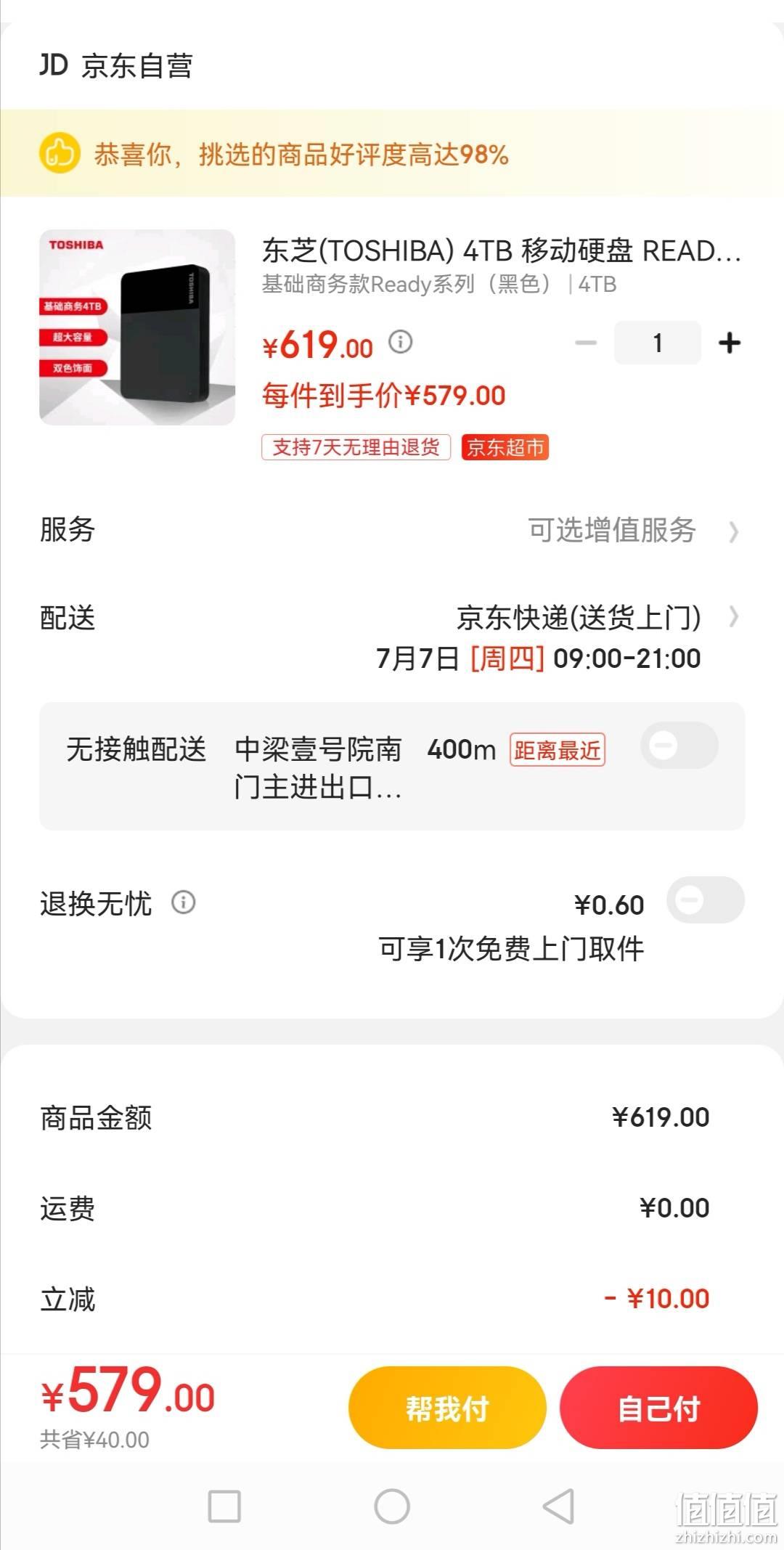Pay yourself with the 自己付 button
Viewport: 784px width, 1550px height.
tap(658, 1408)
